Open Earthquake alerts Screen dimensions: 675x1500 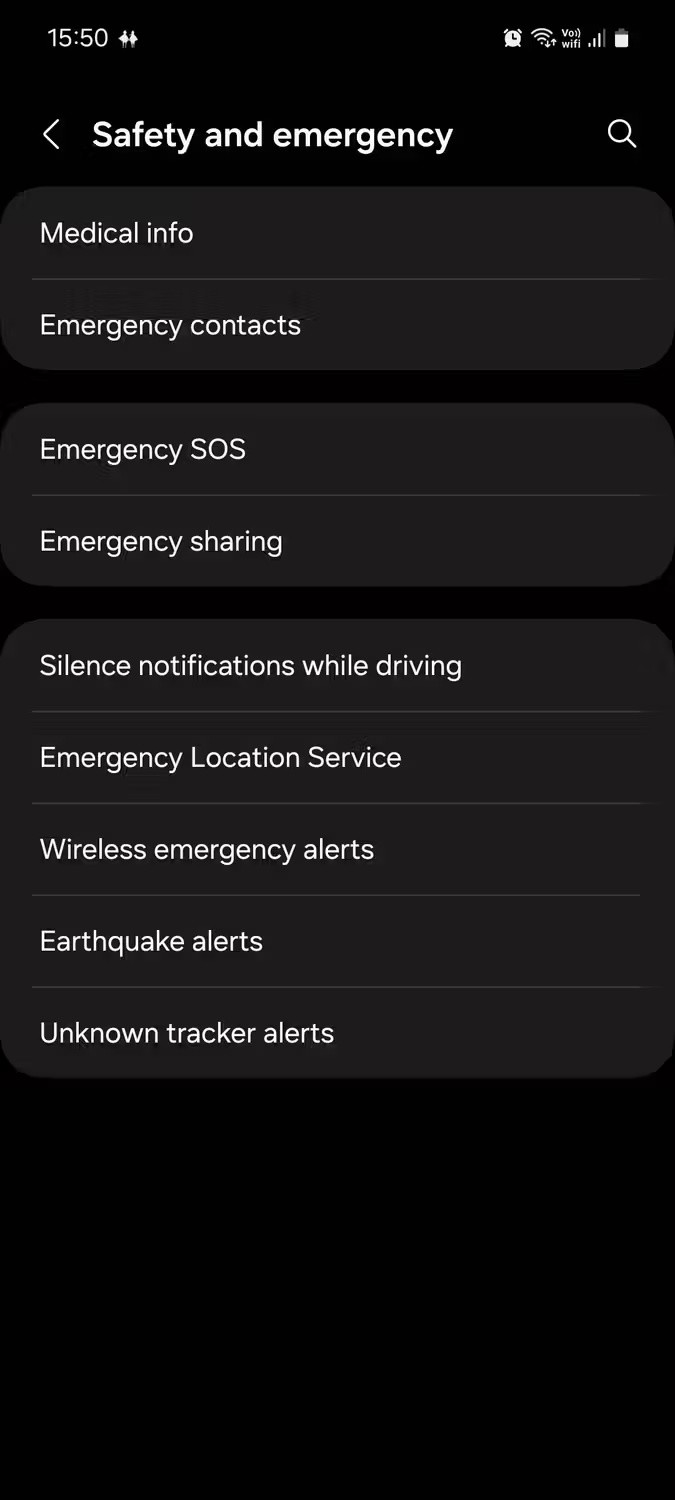[x=336, y=941]
